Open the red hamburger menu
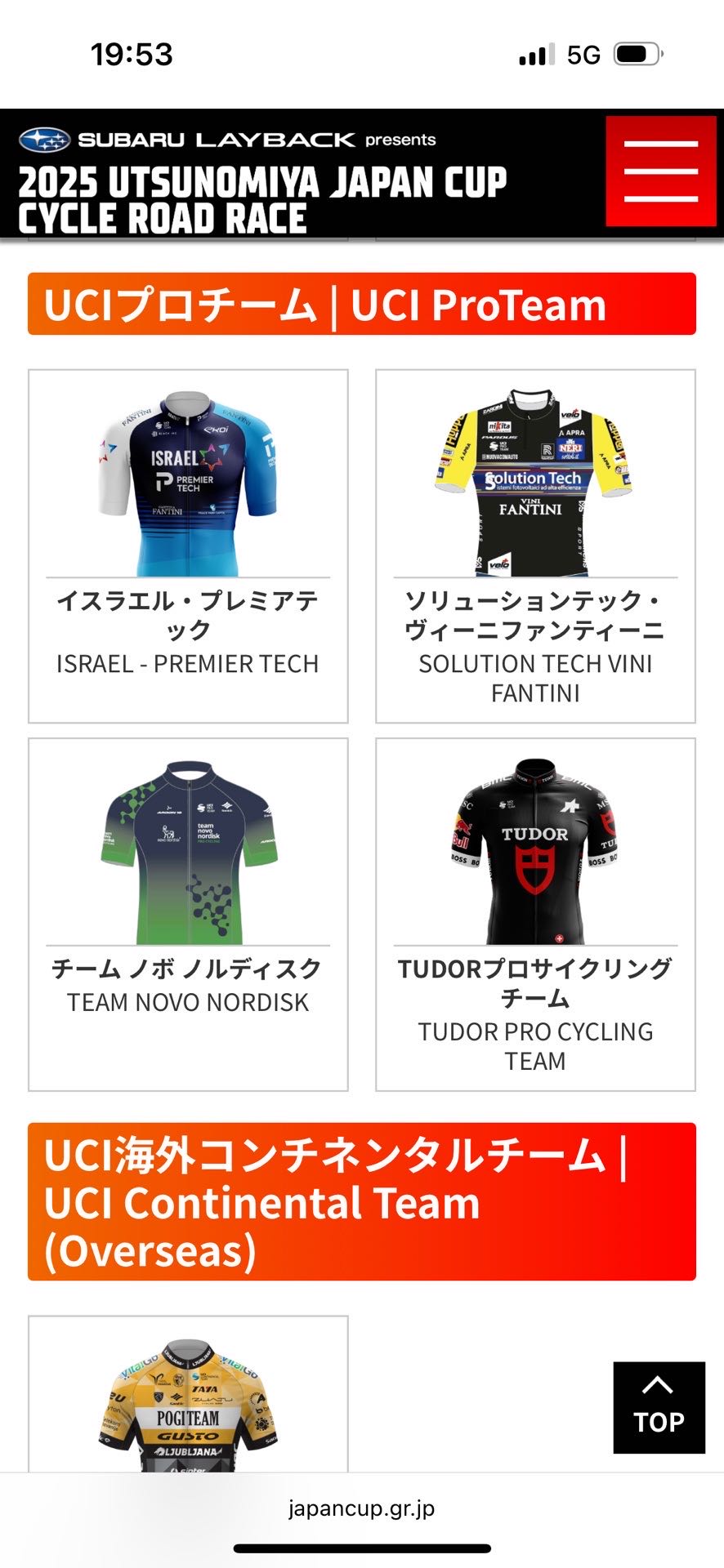Viewport: 724px width, 1568px height. click(661, 171)
